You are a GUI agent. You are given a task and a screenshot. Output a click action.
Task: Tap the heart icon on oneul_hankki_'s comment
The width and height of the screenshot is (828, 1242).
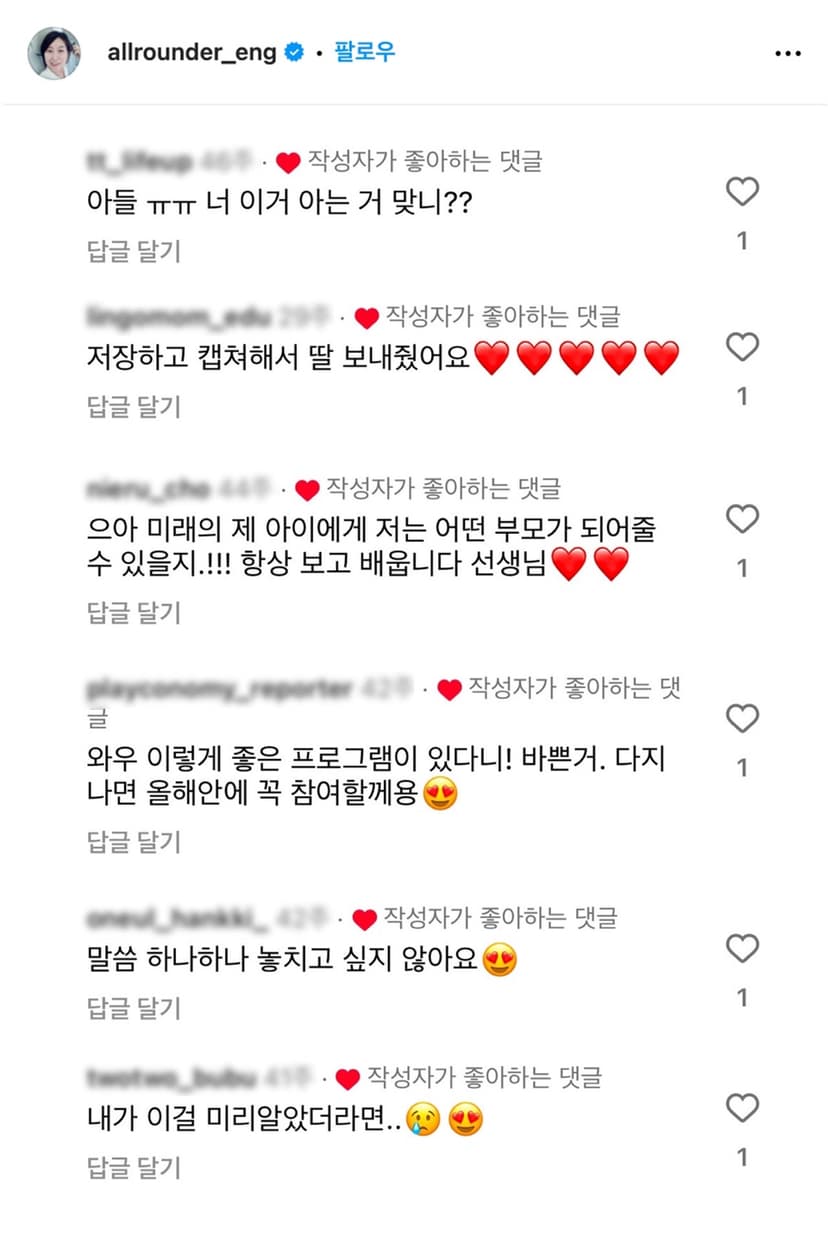click(x=741, y=948)
